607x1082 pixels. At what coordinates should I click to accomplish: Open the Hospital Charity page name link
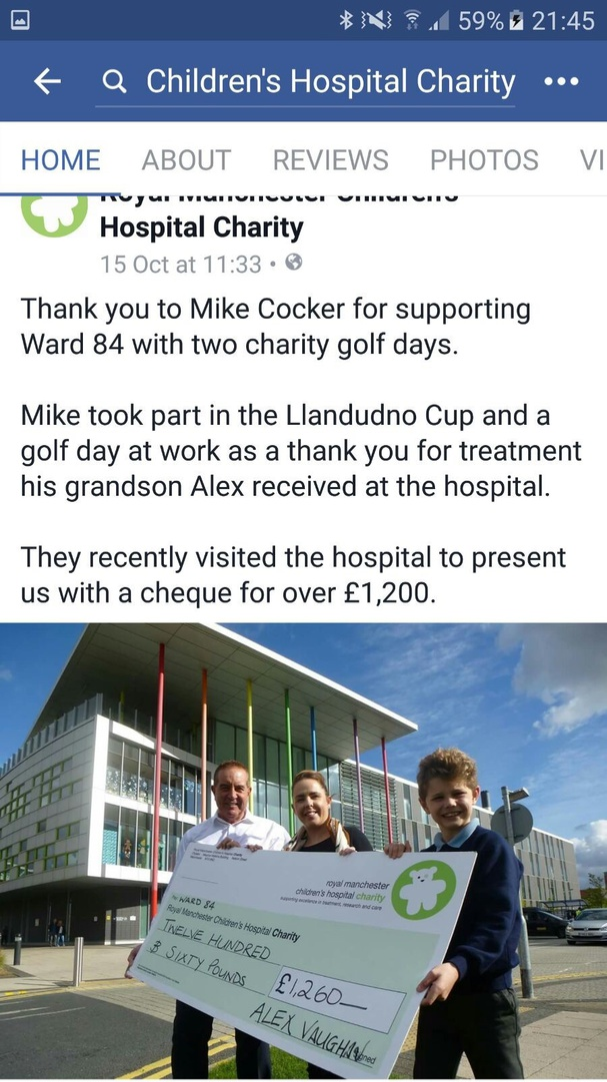coord(201,227)
